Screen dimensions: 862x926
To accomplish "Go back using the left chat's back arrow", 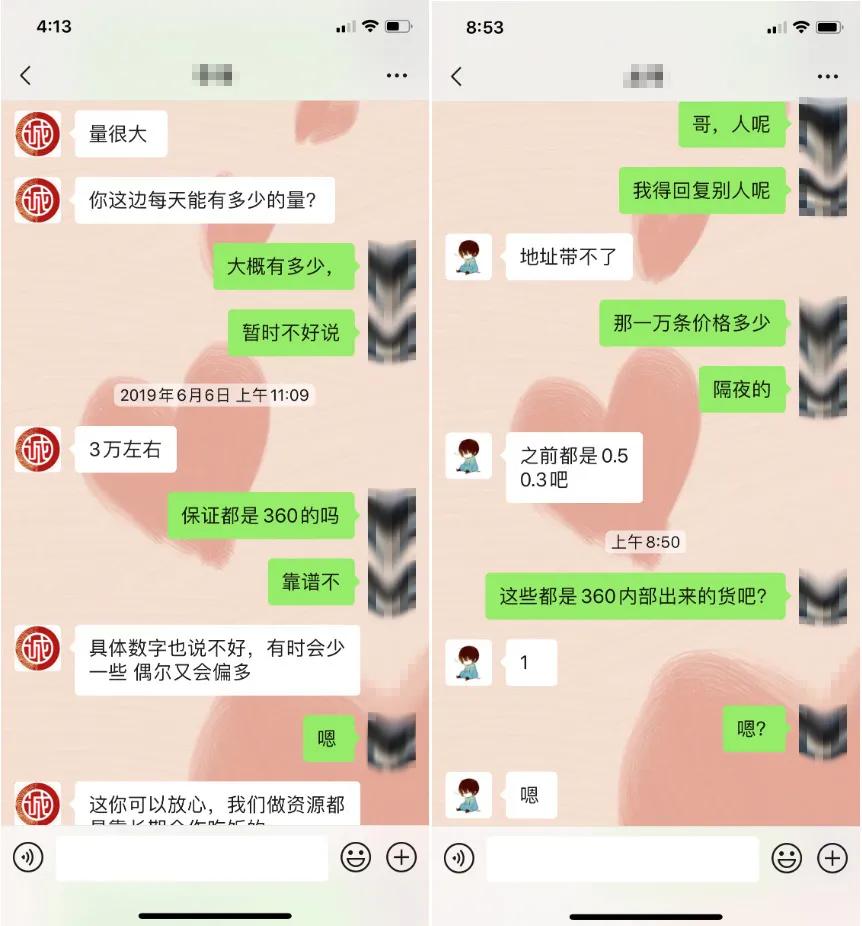I will (x=25, y=75).
